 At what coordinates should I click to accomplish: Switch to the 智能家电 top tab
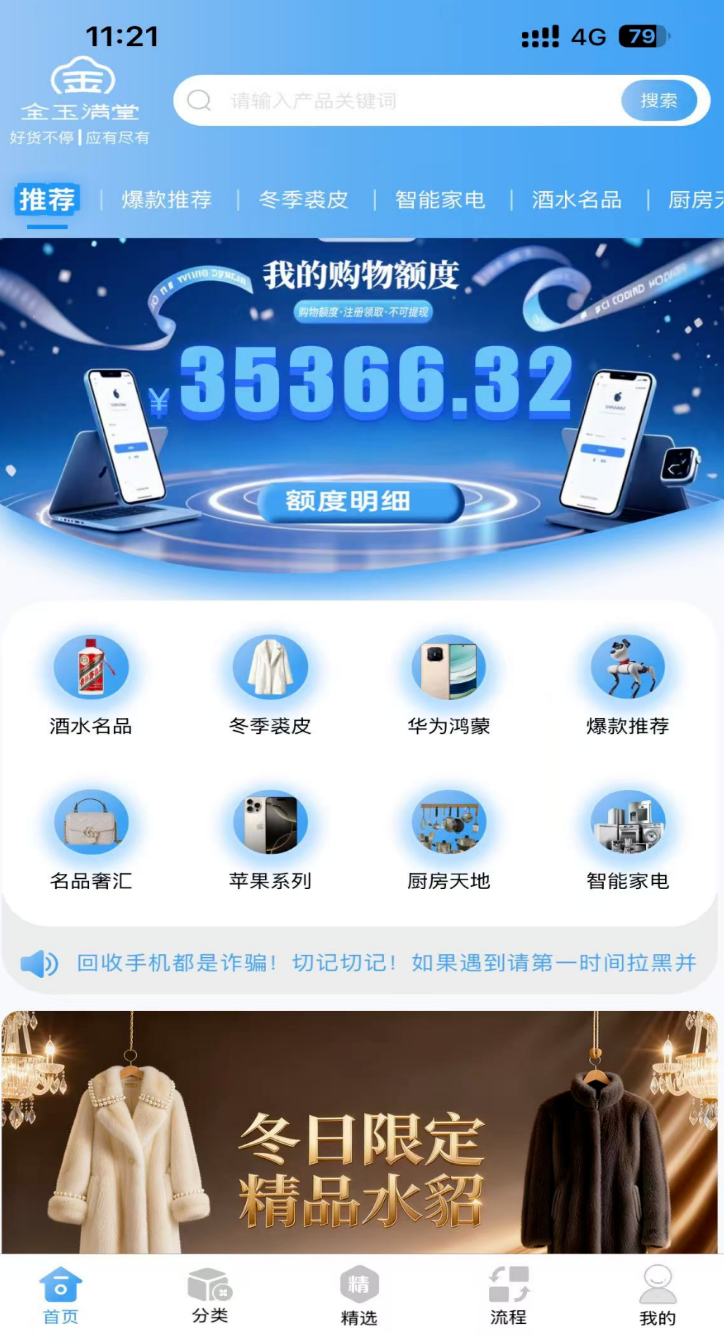[x=440, y=200]
